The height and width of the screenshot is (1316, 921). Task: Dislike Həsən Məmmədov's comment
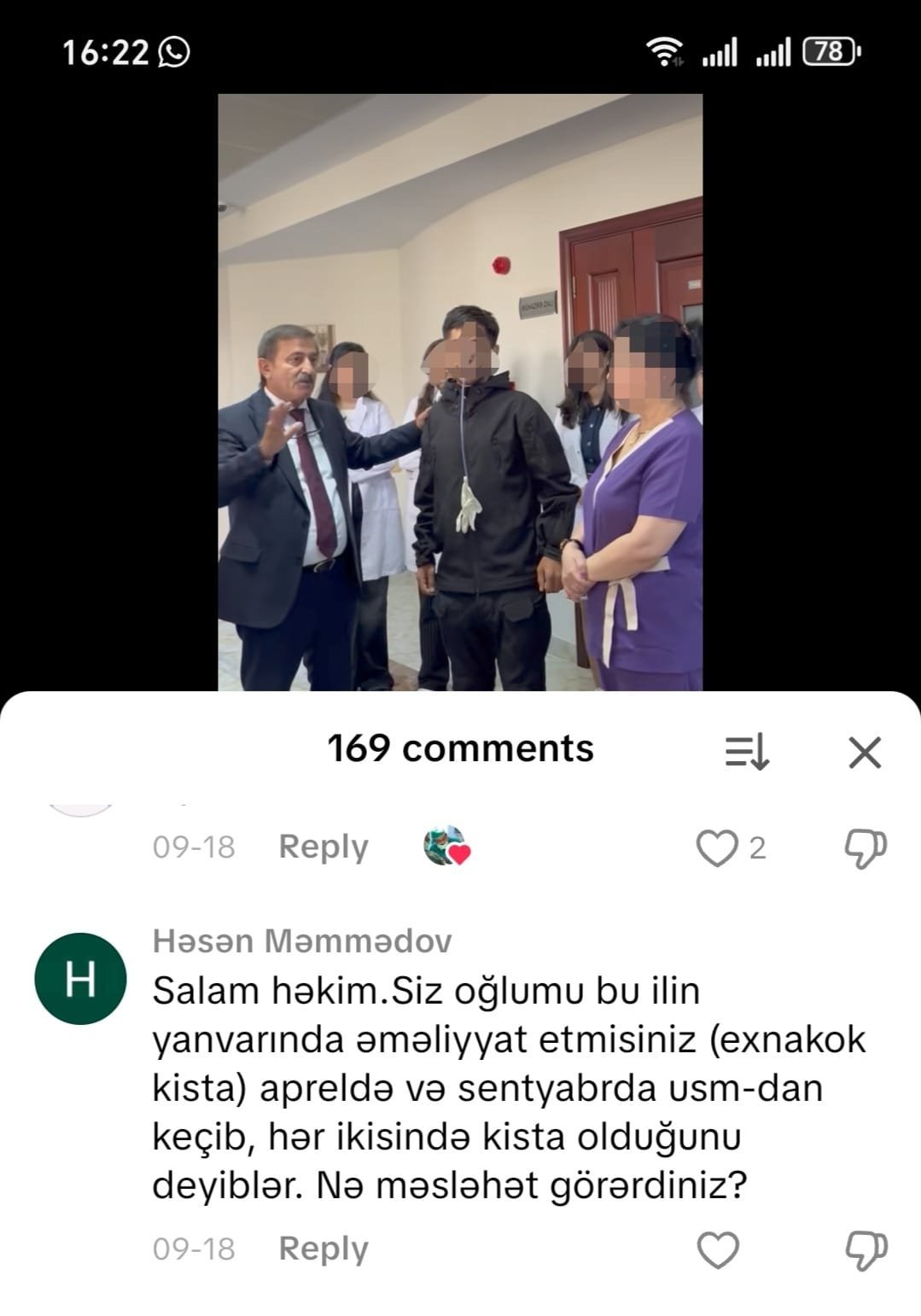pyautogui.click(x=865, y=1250)
